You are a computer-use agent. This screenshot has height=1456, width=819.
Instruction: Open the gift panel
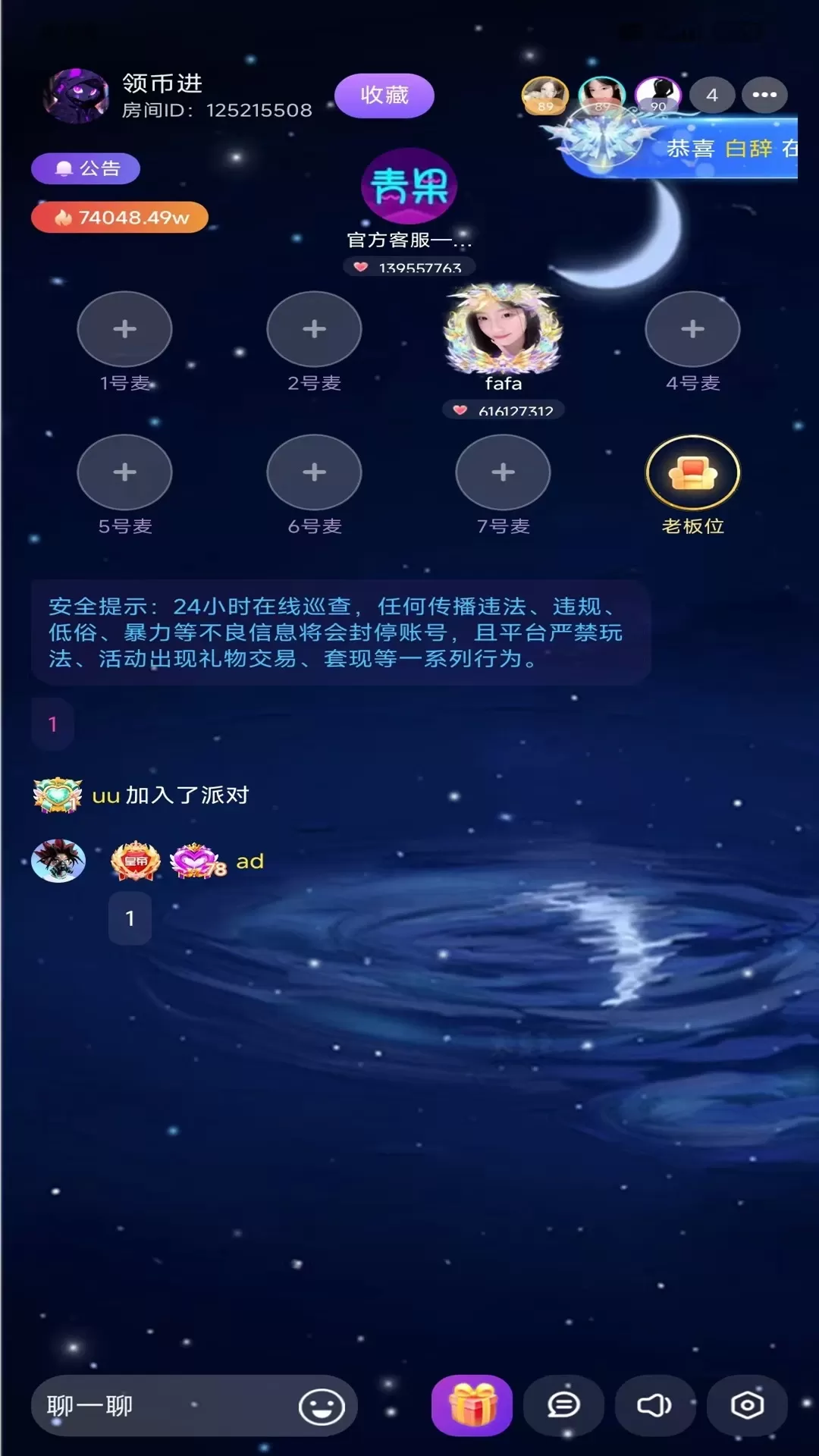[x=472, y=1405]
